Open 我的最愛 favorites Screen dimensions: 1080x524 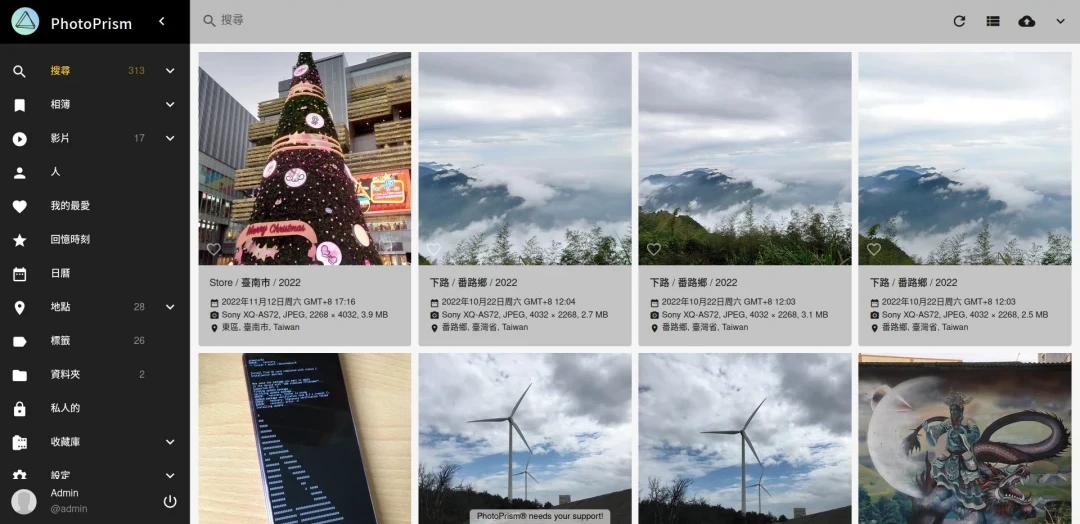click(x=70, y=206)
